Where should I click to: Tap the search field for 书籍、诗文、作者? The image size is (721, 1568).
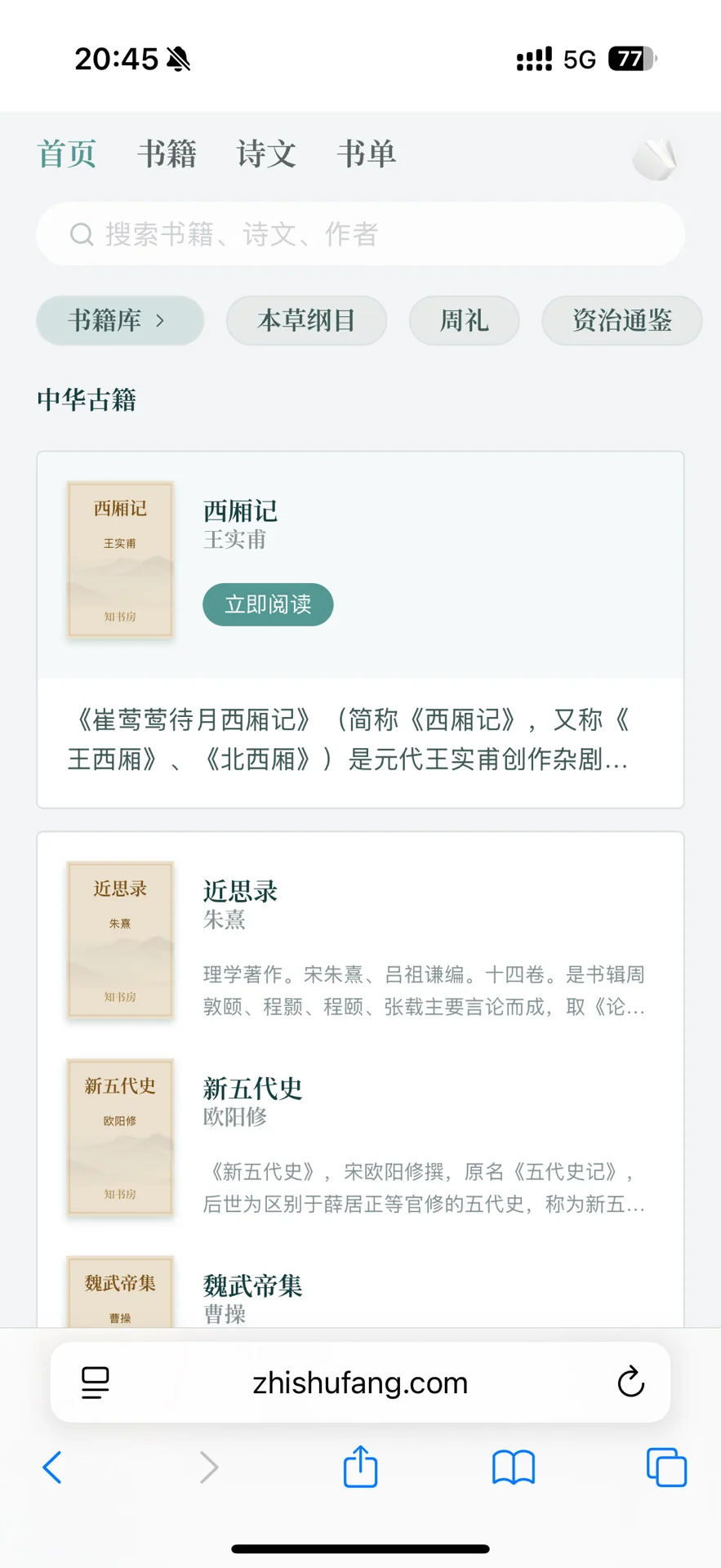click(360, 234)
